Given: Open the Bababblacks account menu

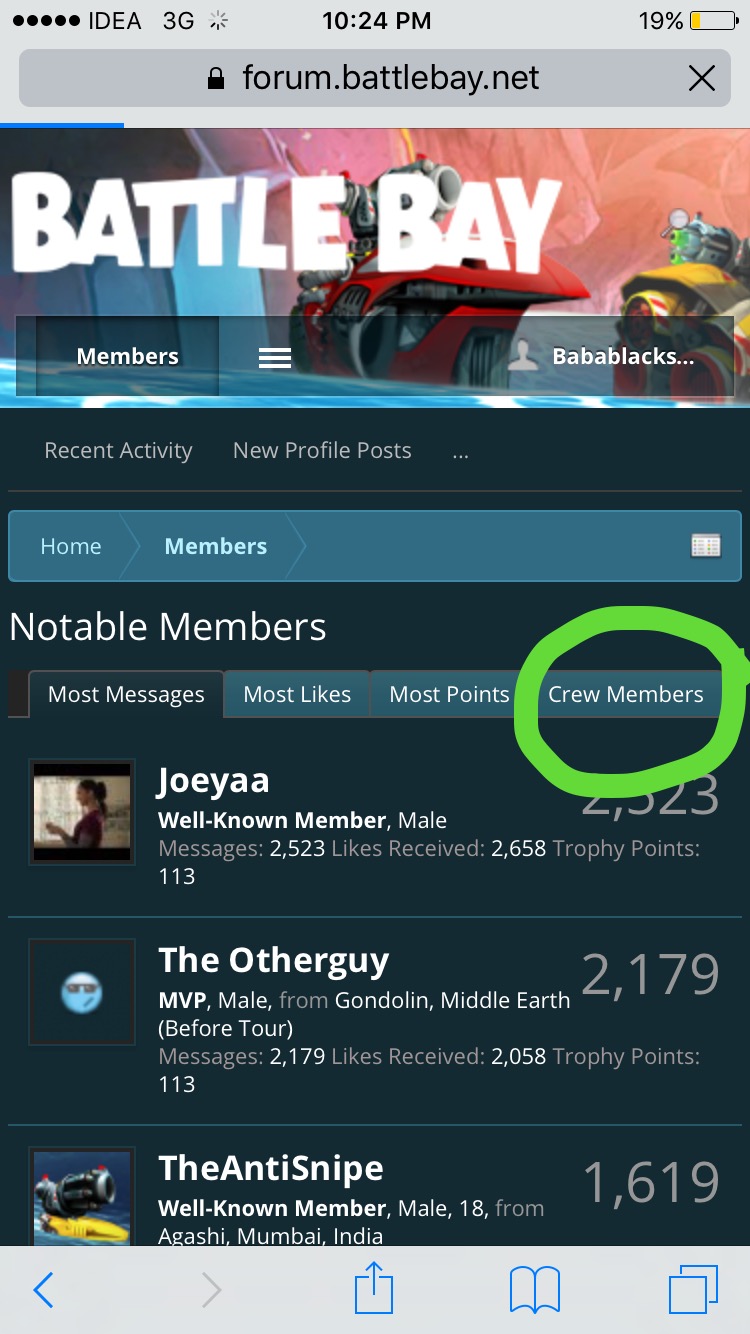Looking at the screenshot, I should (603, 357).
